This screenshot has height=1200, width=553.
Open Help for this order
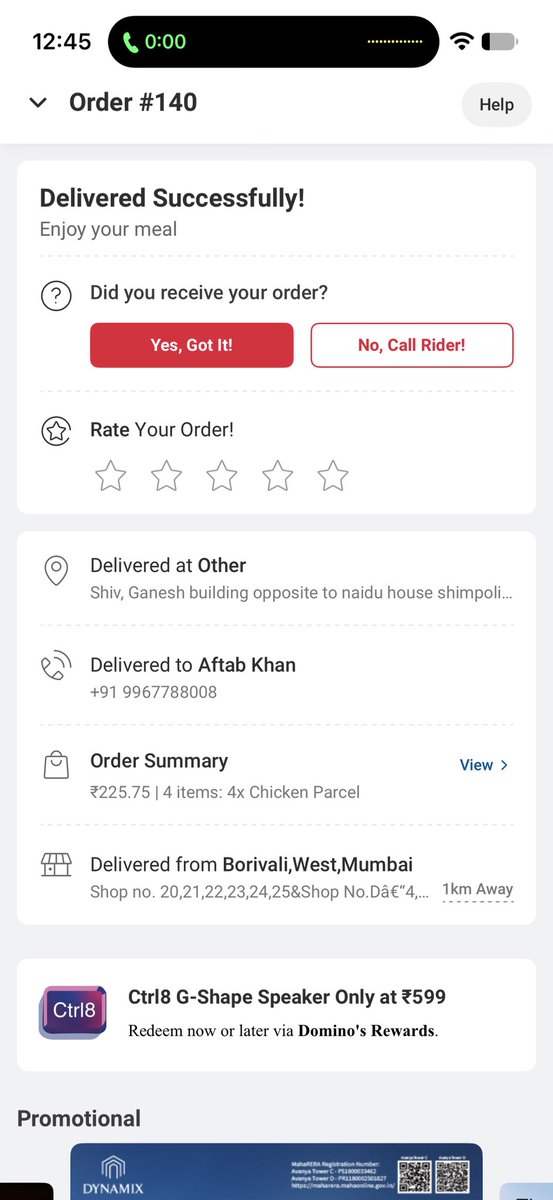[x=497, y=104]
